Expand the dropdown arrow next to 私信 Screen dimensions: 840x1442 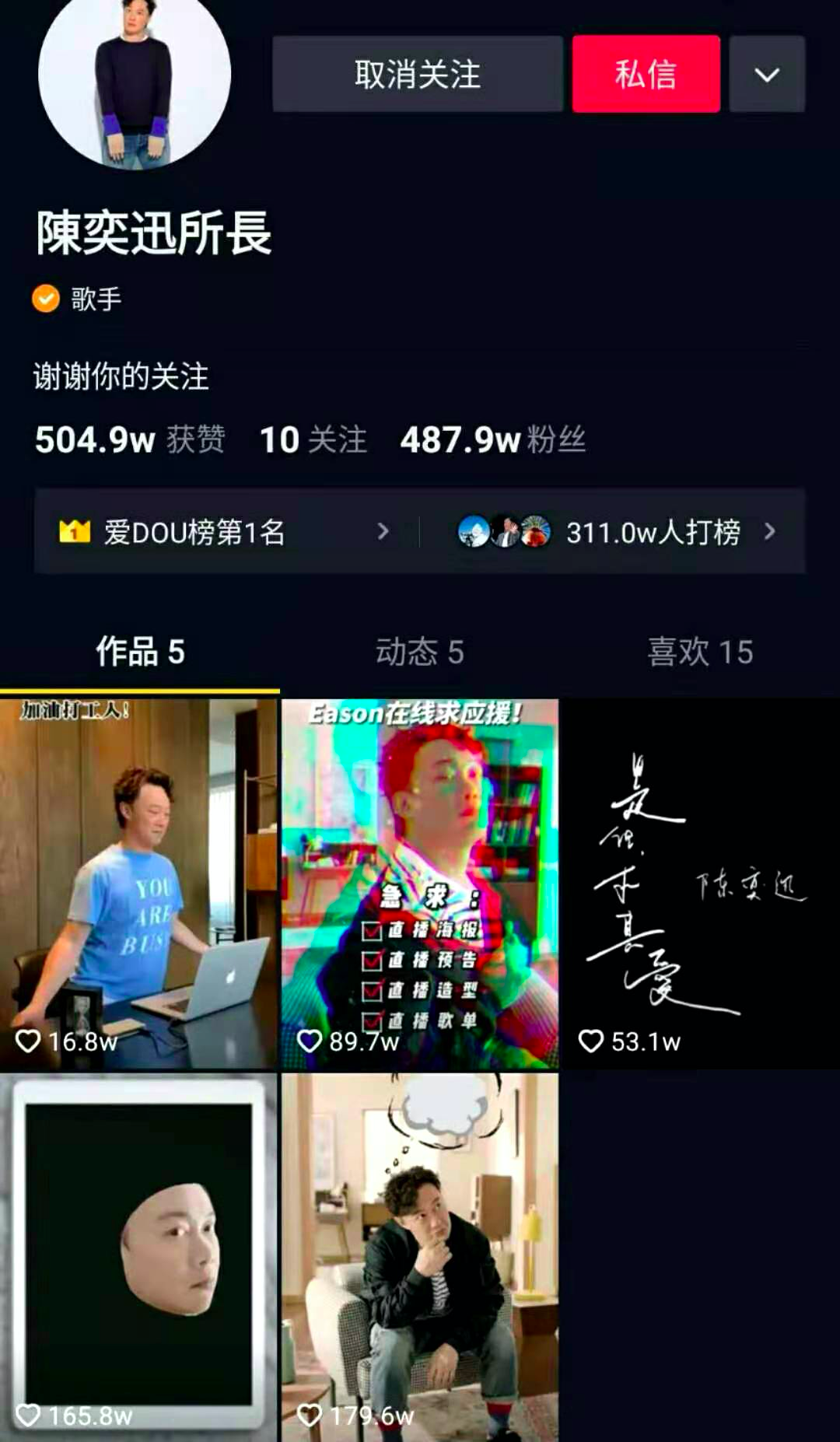[766, 74]
